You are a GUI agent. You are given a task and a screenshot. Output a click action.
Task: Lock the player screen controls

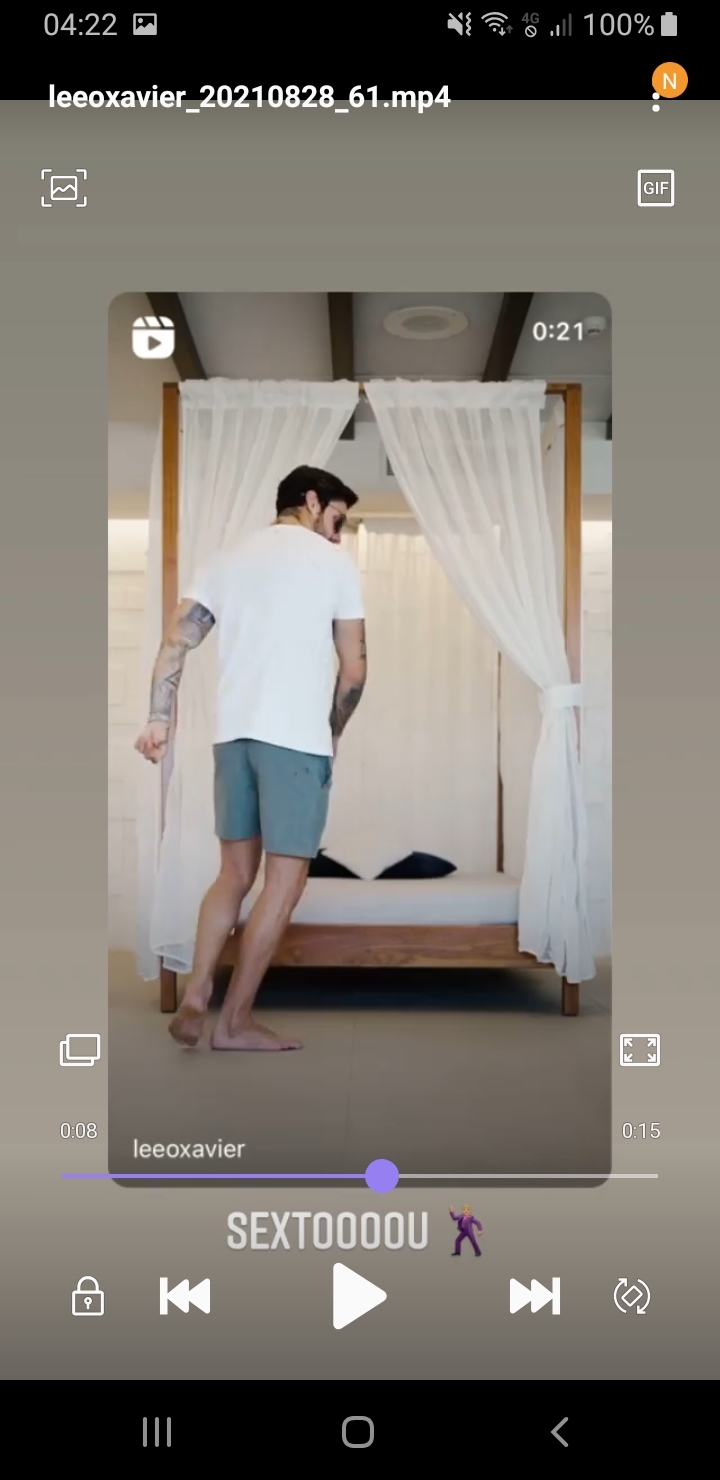click(88, 1296)
